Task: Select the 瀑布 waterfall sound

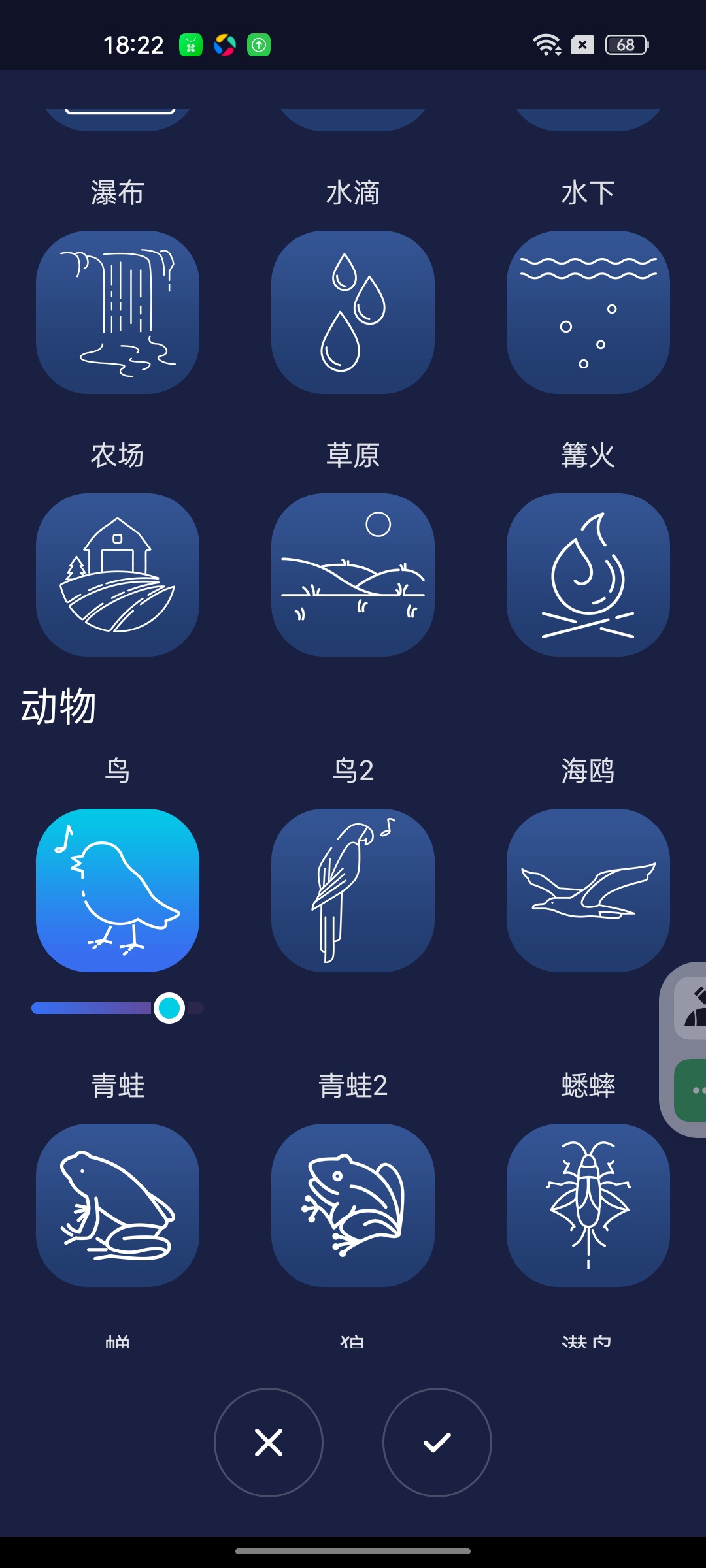Action: click(118, 312)
